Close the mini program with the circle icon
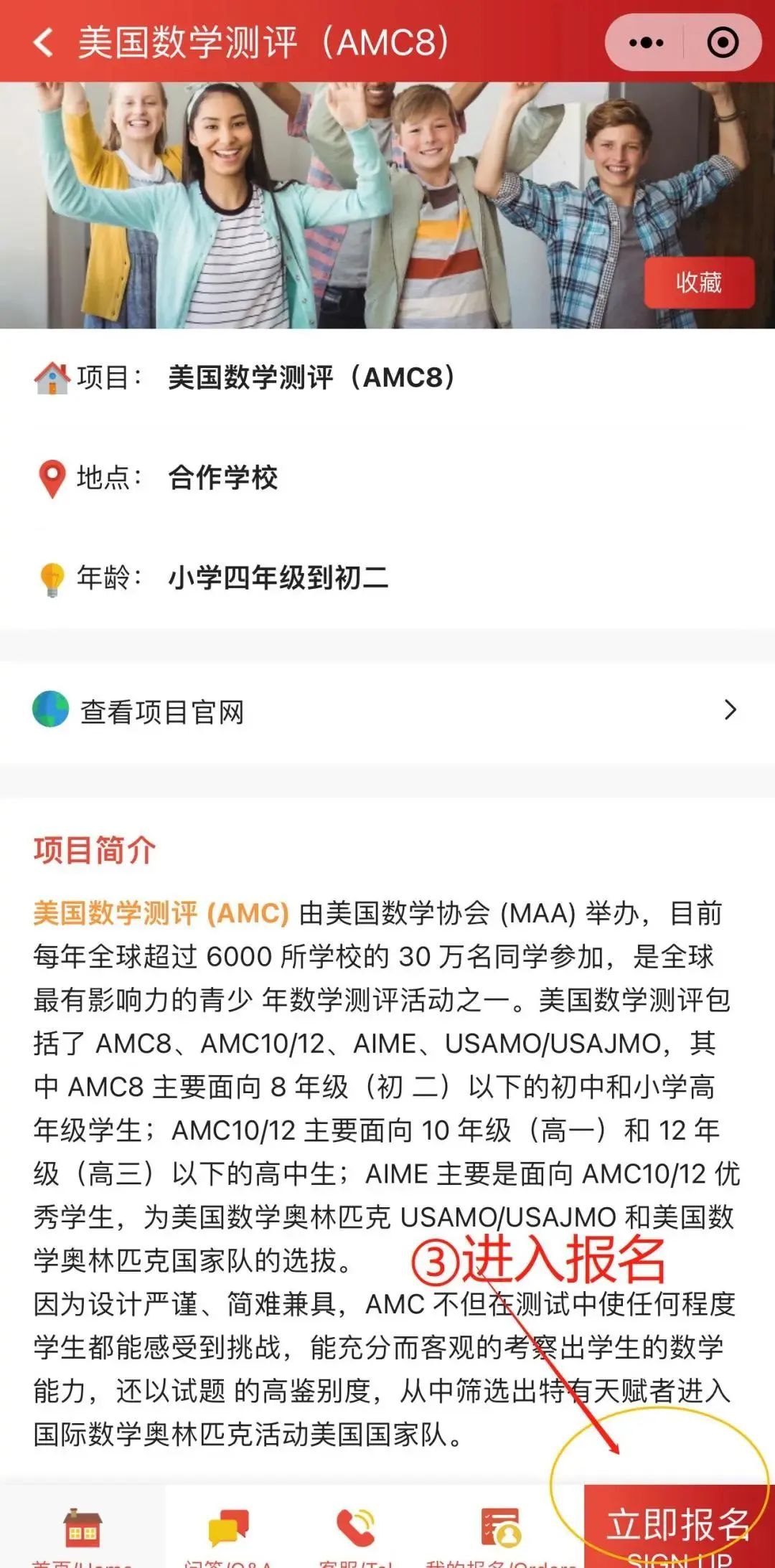 click(722, 43)
